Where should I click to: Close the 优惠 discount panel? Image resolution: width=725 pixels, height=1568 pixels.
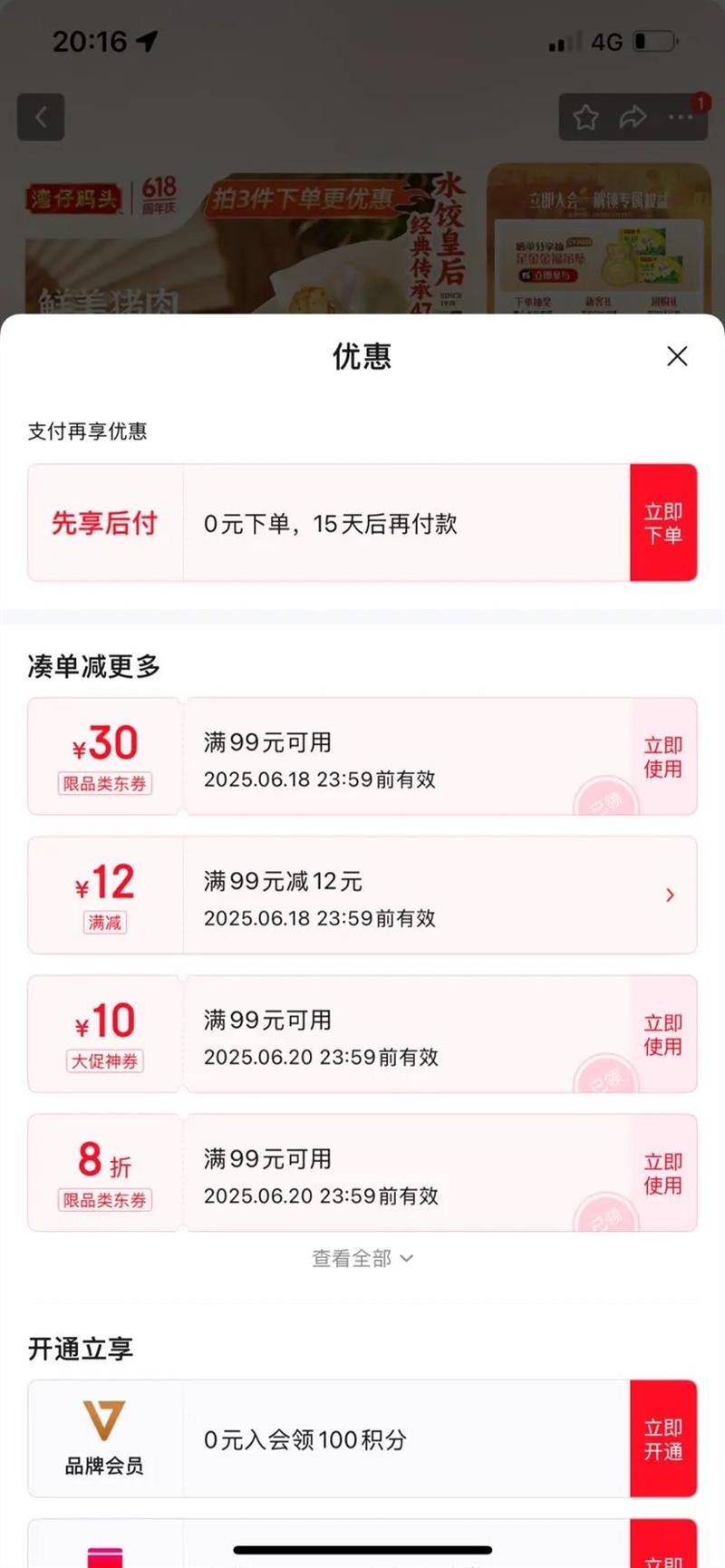677,356
